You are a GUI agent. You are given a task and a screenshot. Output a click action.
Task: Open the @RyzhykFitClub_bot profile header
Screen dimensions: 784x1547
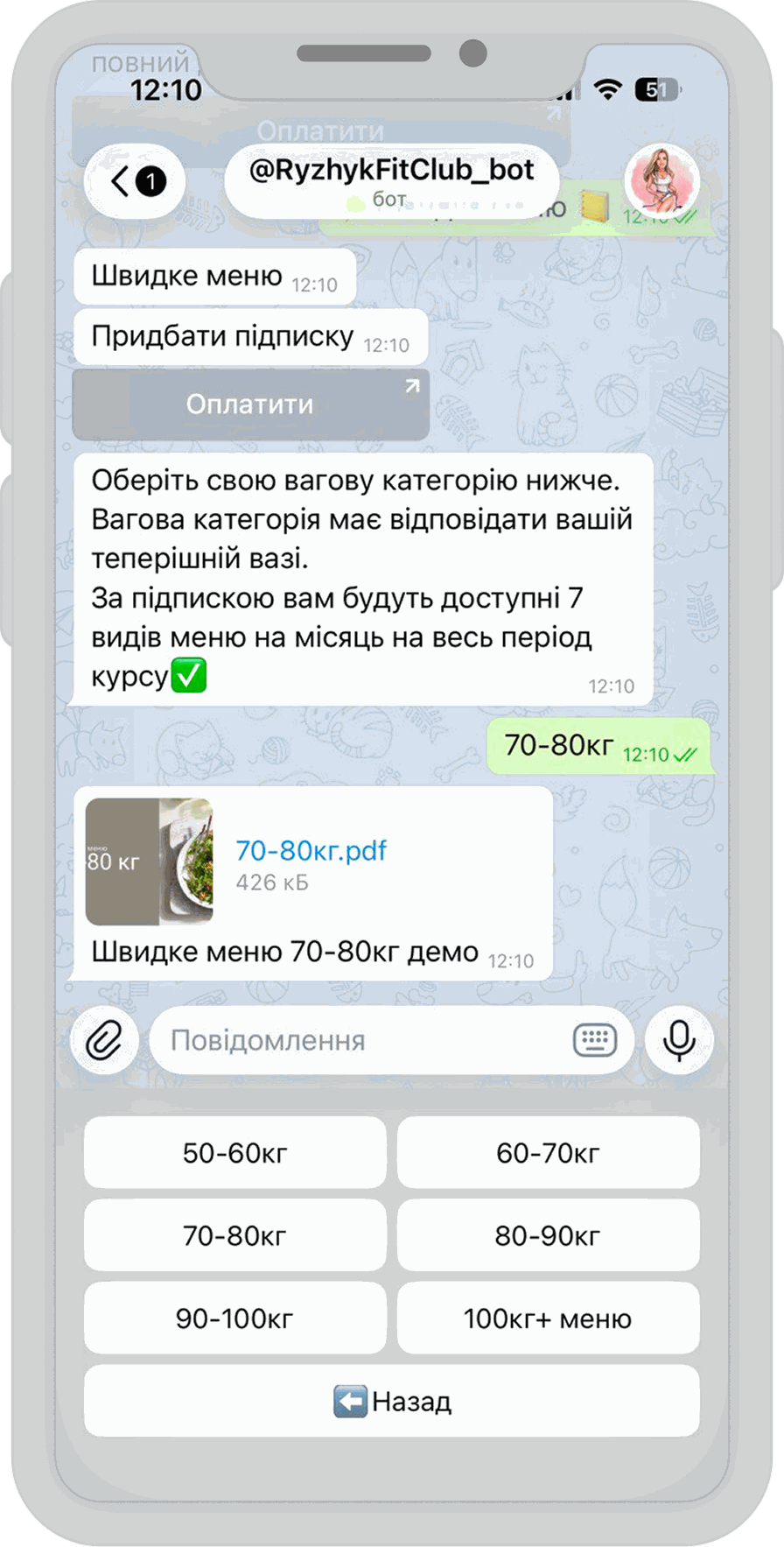click(391, 179)
